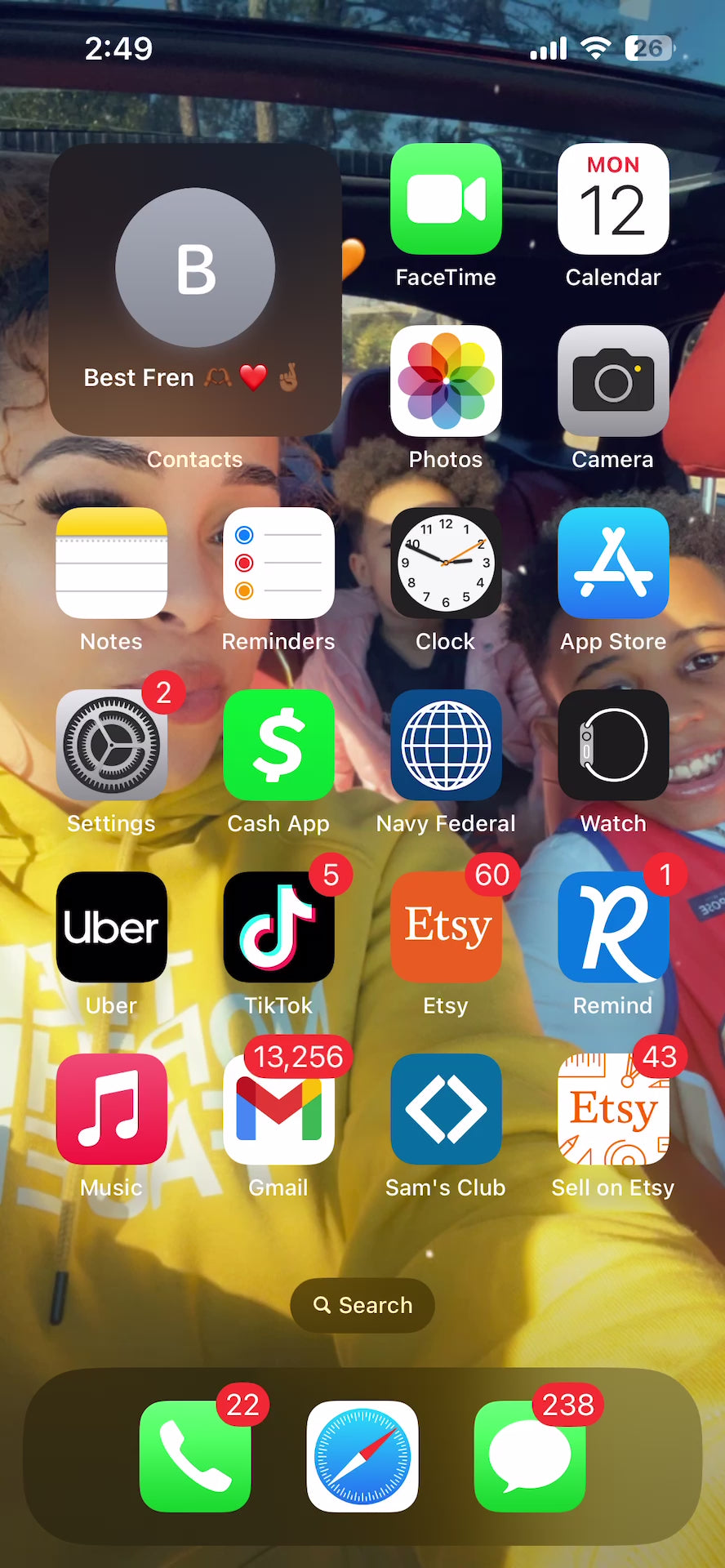Launch Cash App
This screenshot has width=725, height=1568.
[278, 746]
